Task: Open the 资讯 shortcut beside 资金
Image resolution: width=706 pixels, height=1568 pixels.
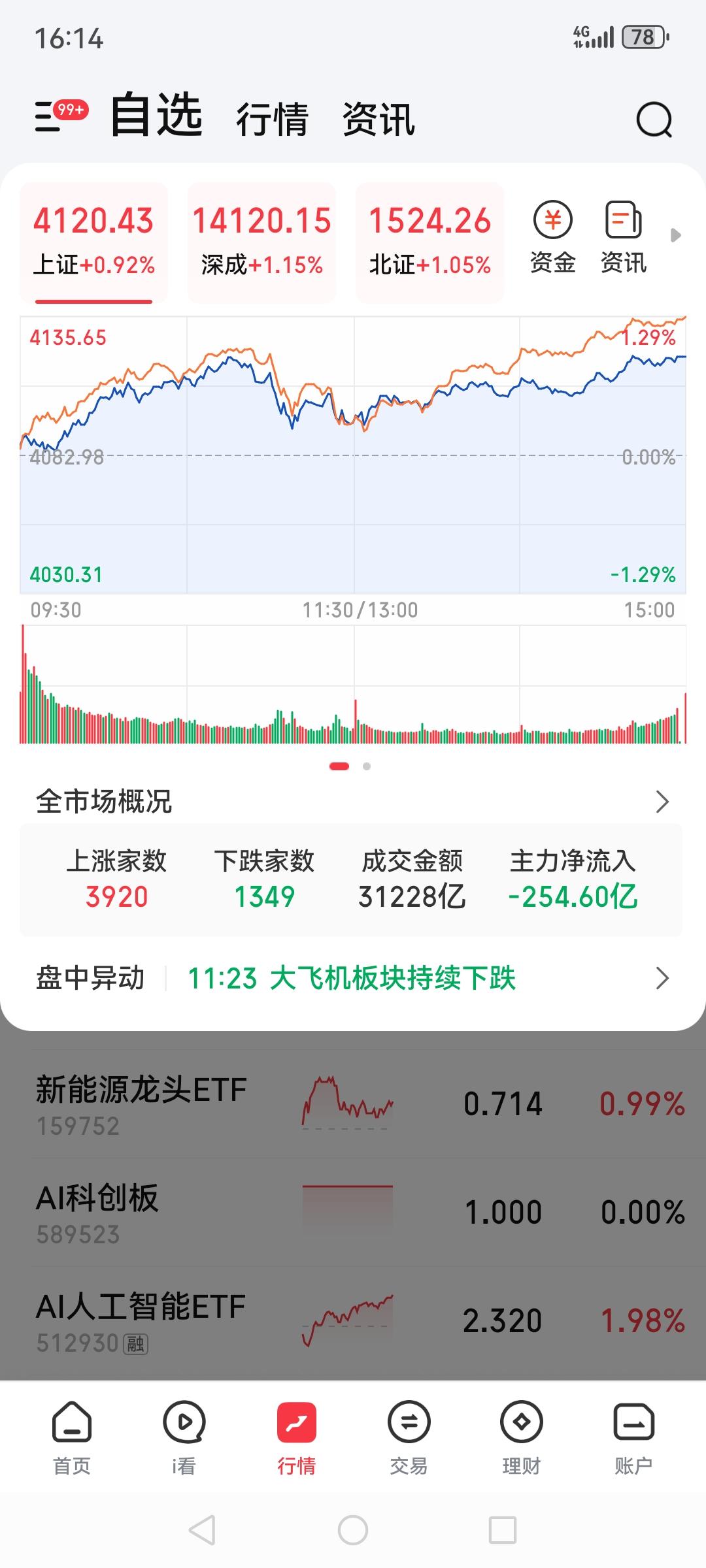Action: (x=624, y=237)
